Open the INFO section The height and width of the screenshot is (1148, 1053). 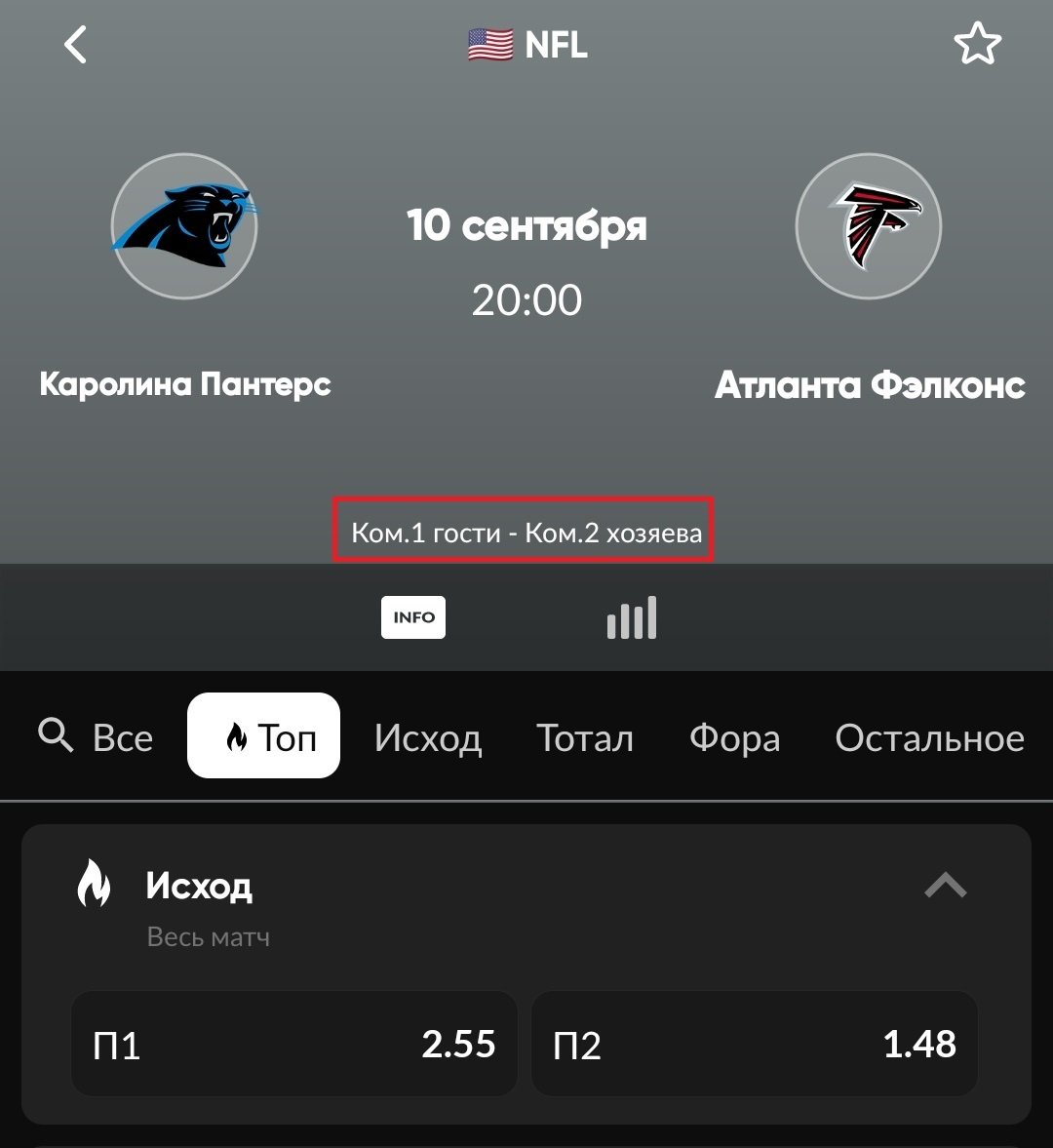(413, 617)
